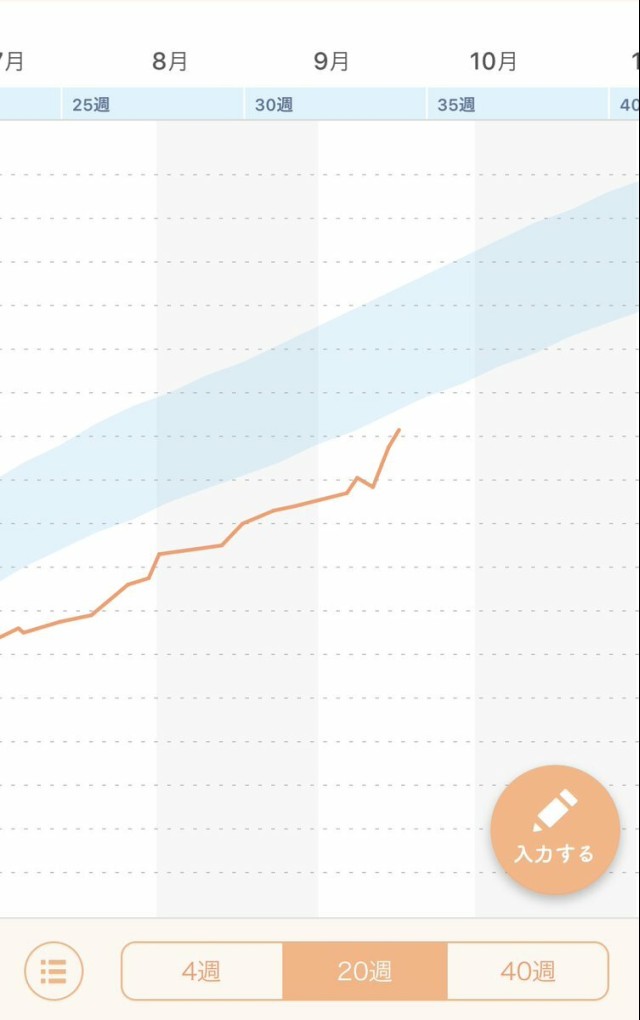Select the 20週 range
This screenshot has height=1020, width=640.
364,971
